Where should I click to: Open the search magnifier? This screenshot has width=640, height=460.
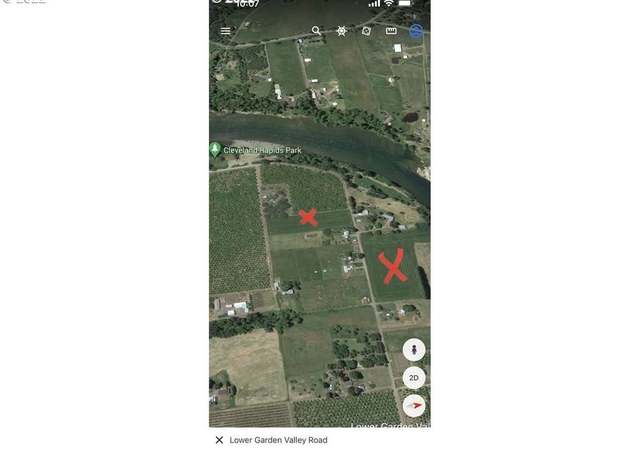click(x=317, y=31)
